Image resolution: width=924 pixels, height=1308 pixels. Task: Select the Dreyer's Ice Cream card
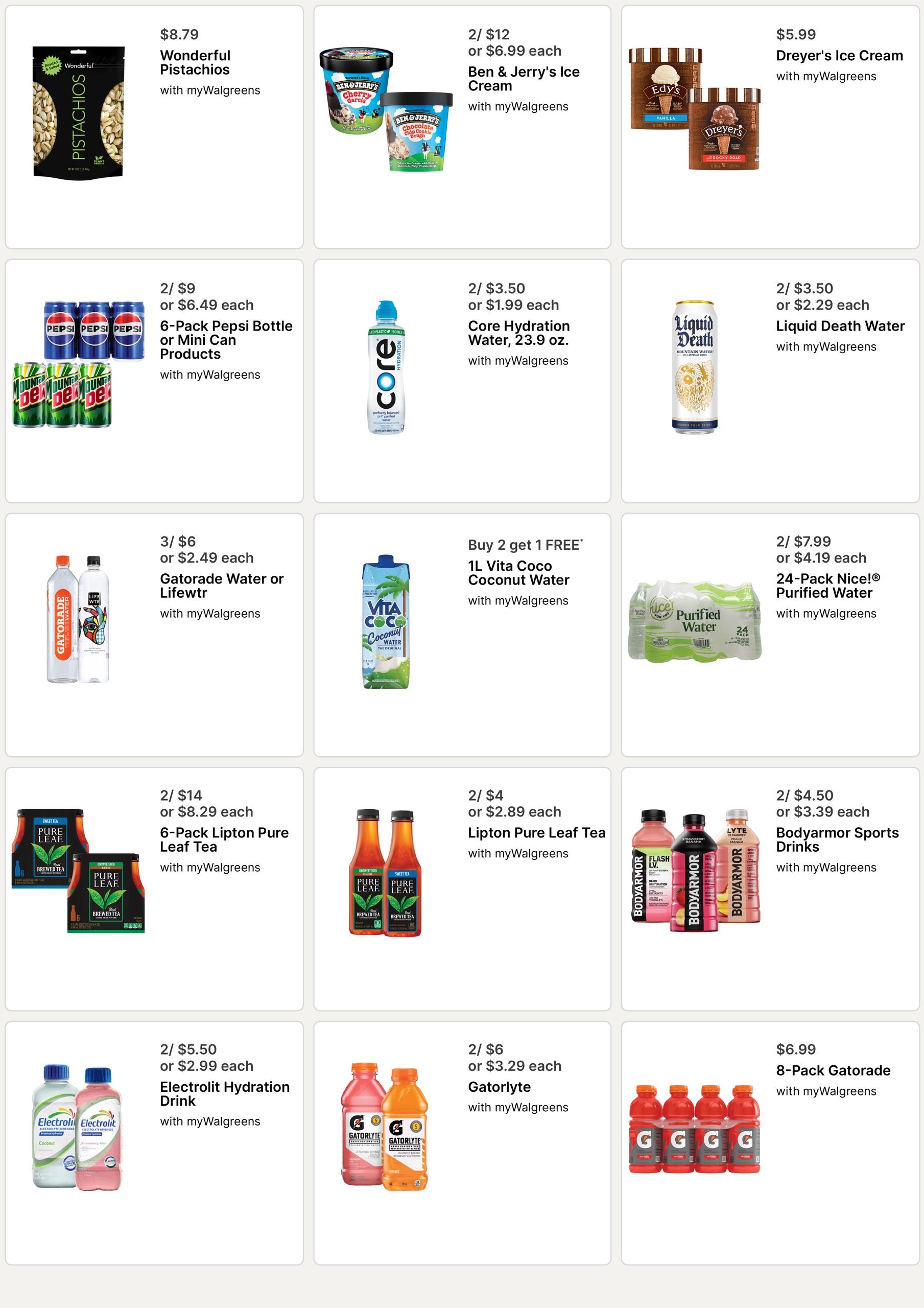coord(770,127)
